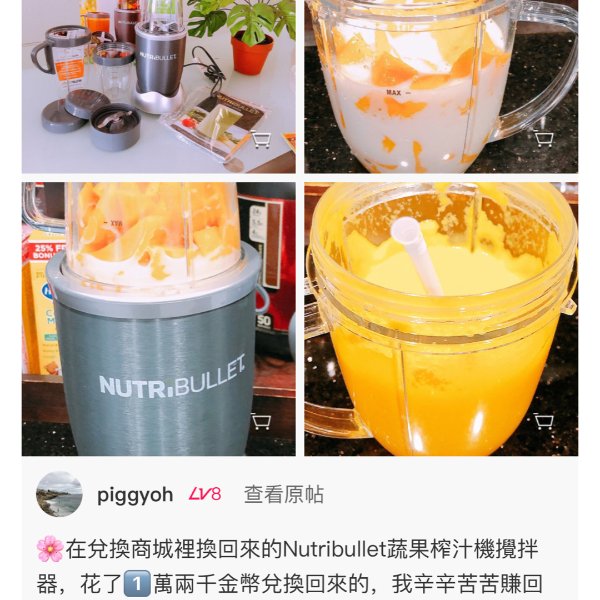Tap cart icon on the grey blender base photo
Viewport: 600px width, 600px height.
click(x=261, y=421)
